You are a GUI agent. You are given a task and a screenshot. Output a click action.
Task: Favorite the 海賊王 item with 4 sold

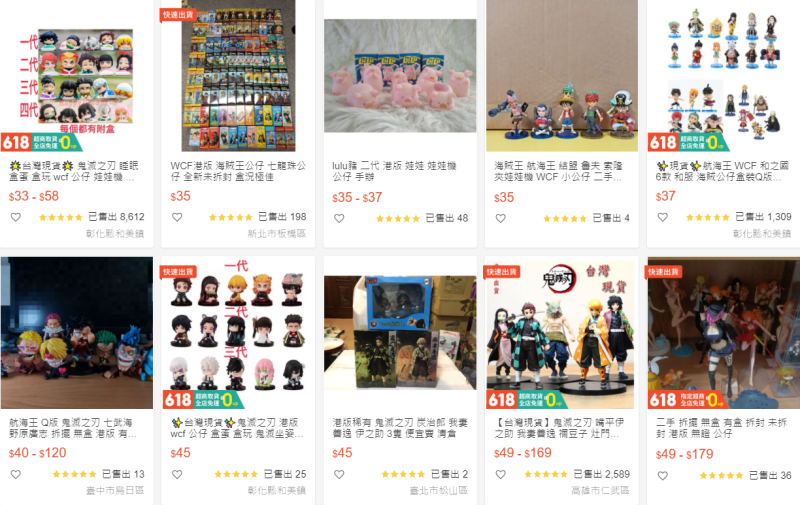point(500,217)
